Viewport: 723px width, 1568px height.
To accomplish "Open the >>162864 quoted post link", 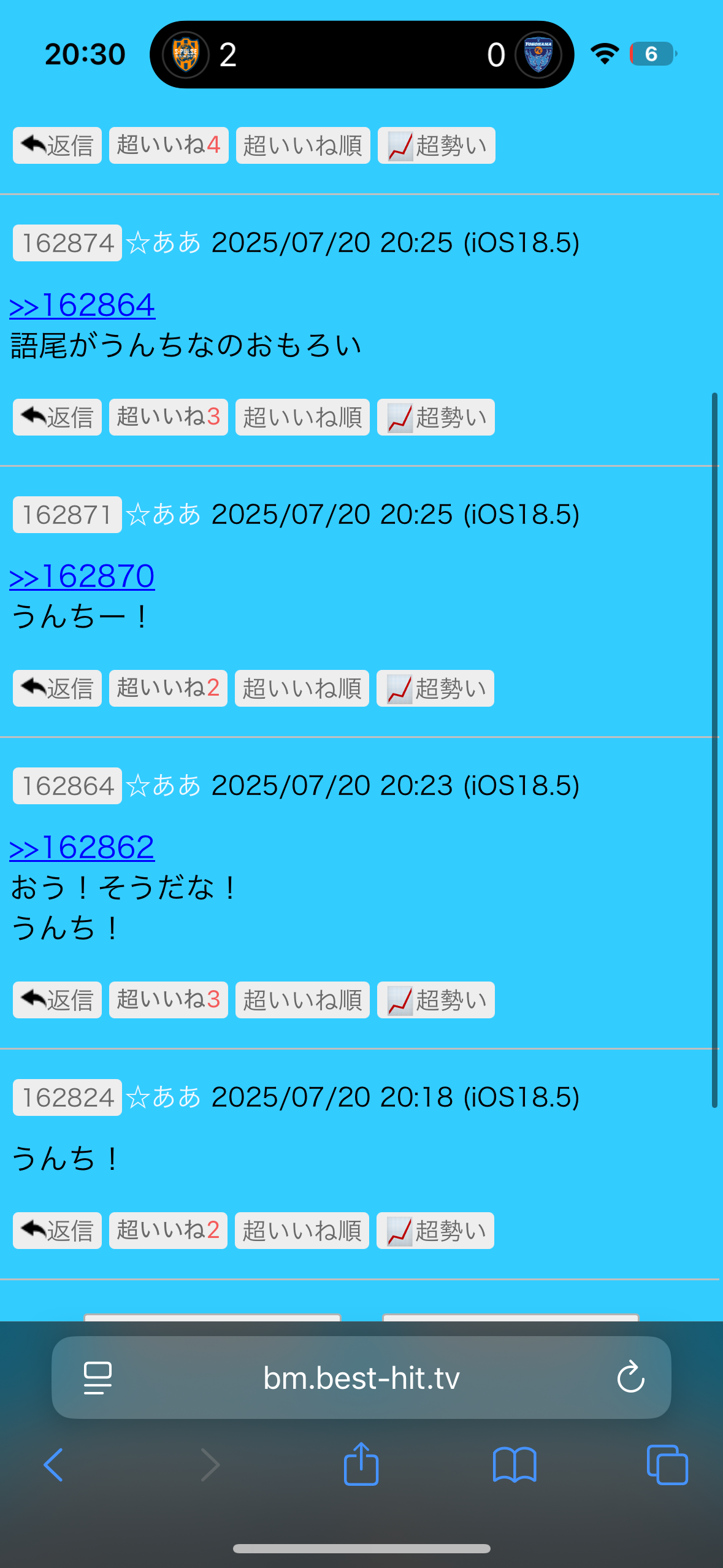I will (x=82, y=305).
